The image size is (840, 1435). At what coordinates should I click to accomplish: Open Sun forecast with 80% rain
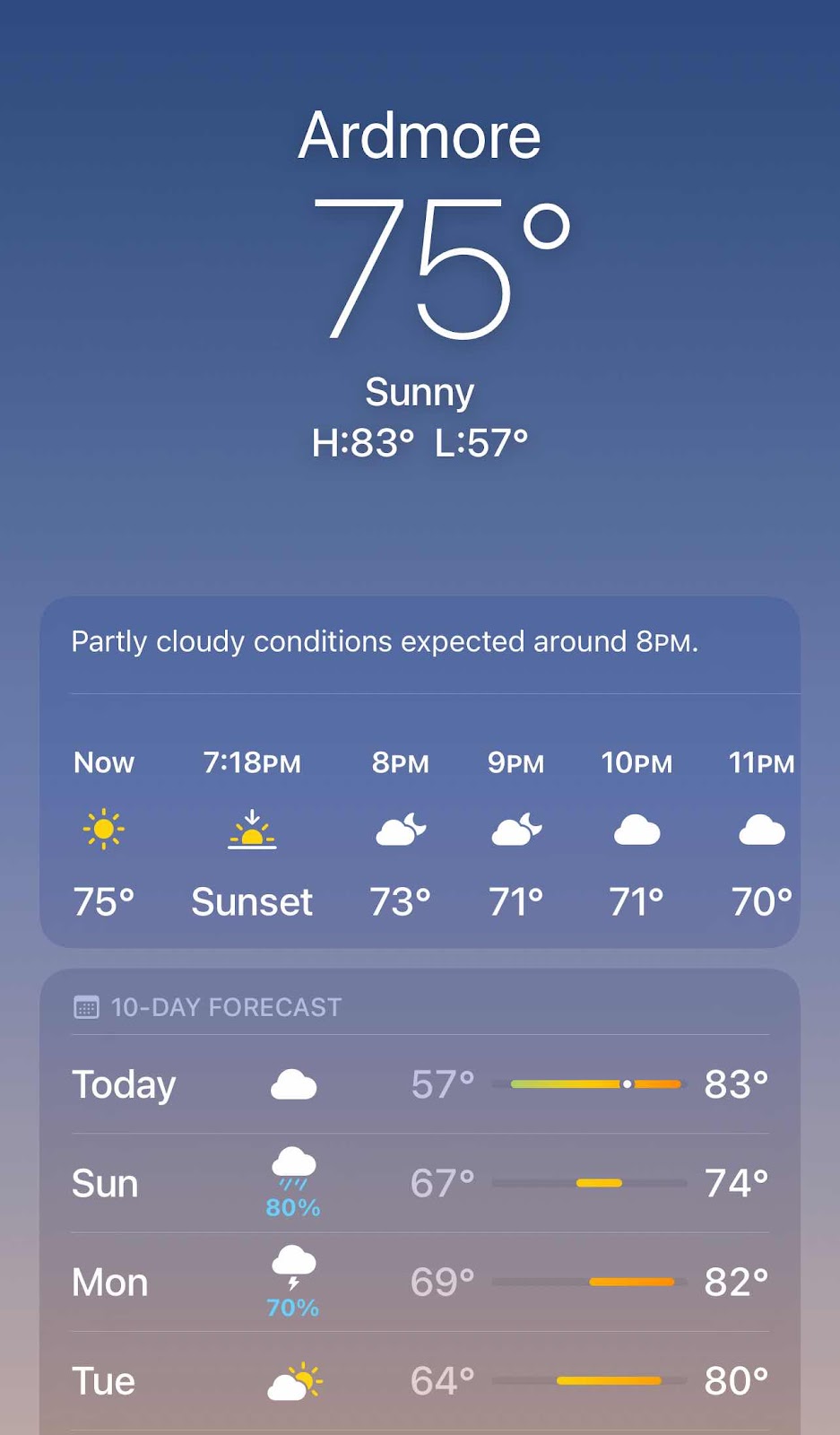click(x=420, y=1183)
